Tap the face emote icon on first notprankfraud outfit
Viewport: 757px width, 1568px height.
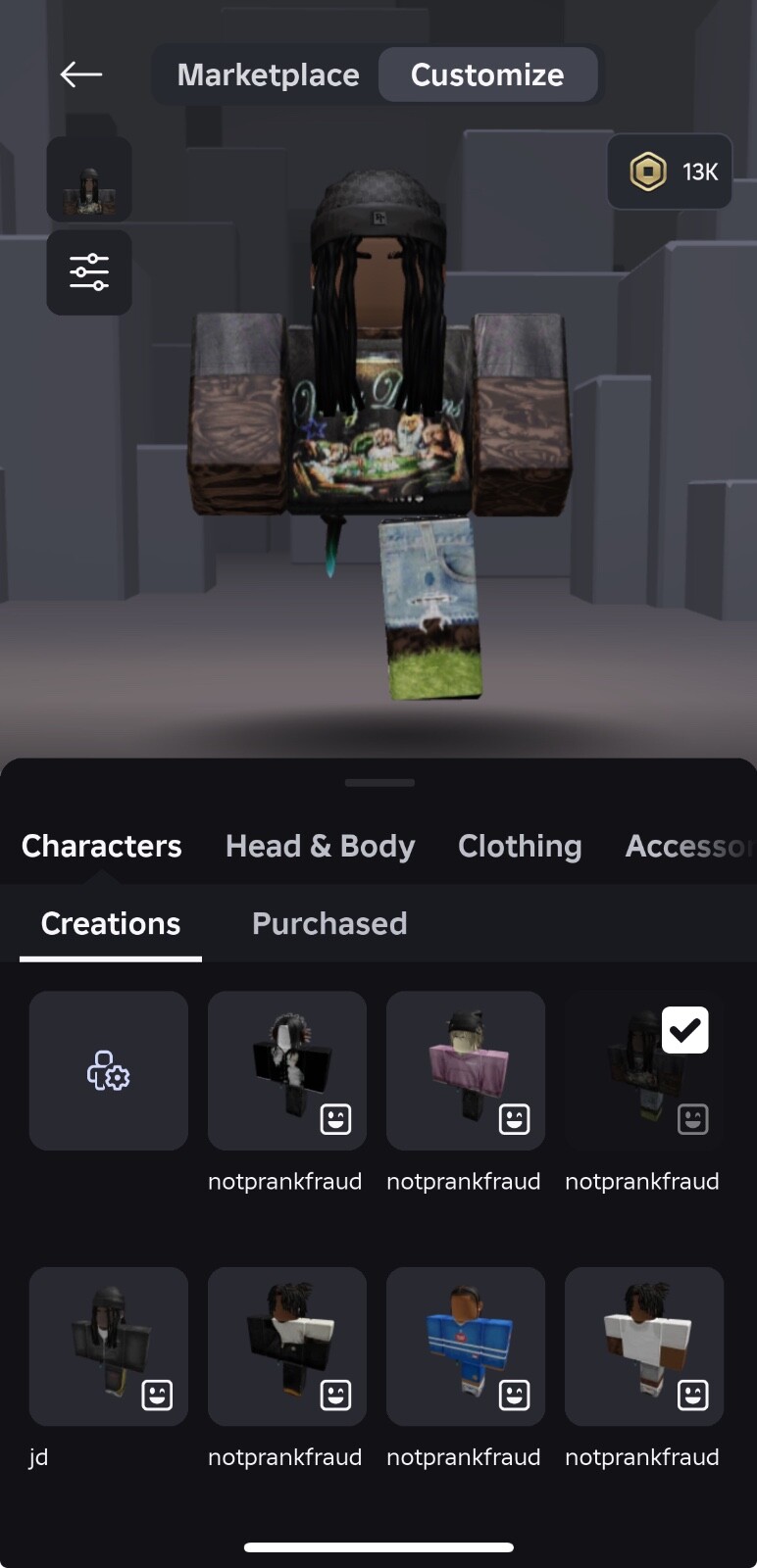coord(336,1118)
